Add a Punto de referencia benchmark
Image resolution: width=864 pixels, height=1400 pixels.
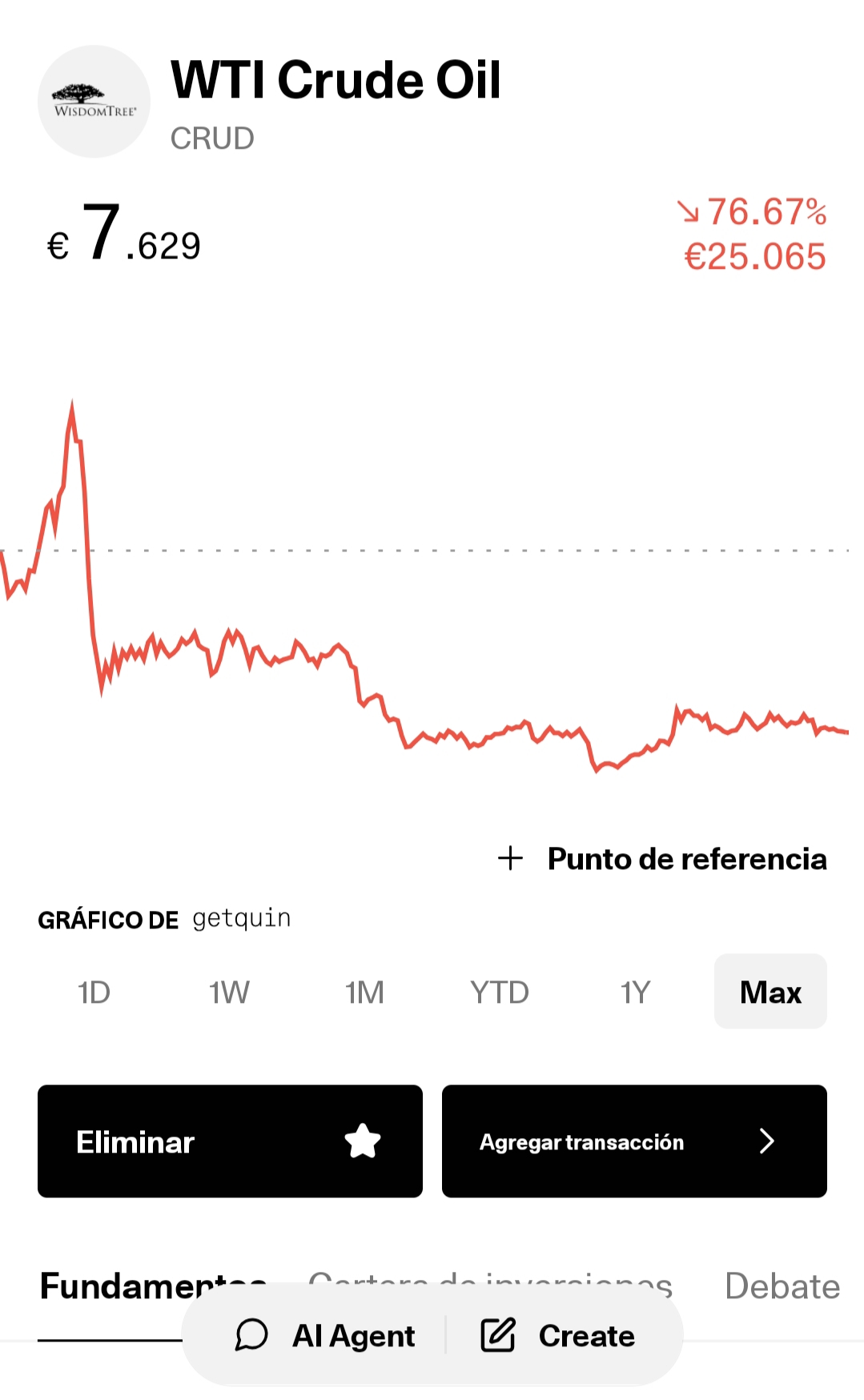(662, 859)
